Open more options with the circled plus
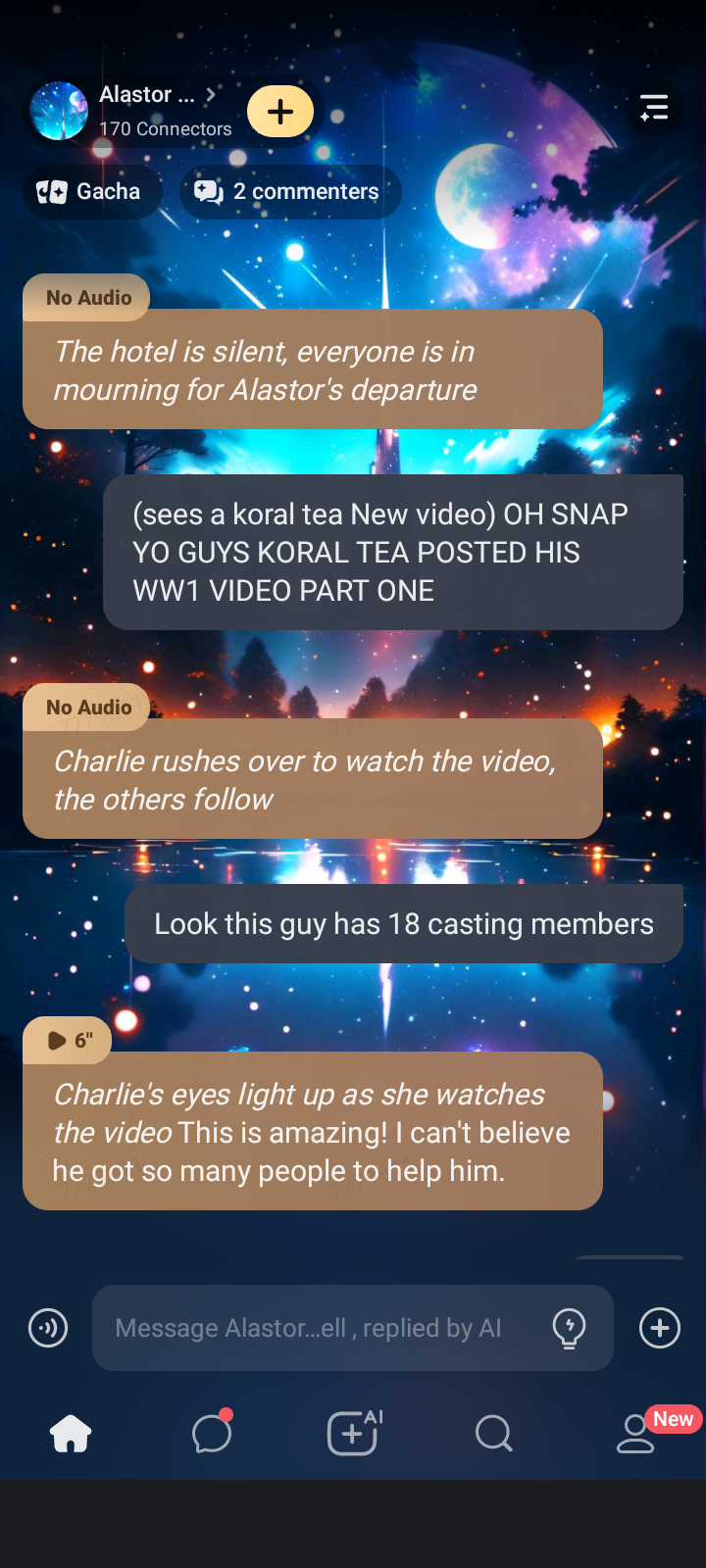 tap(660, 1328)
